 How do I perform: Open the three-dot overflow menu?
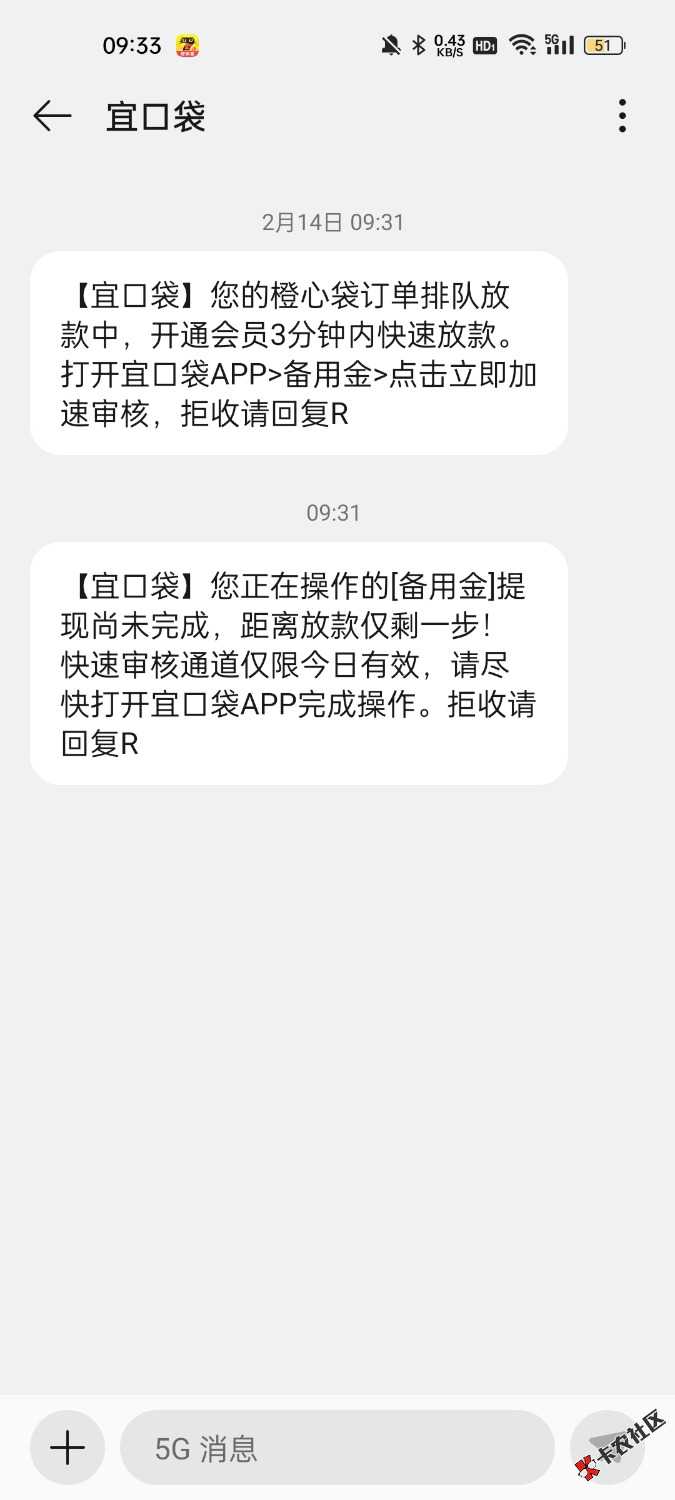622,117
